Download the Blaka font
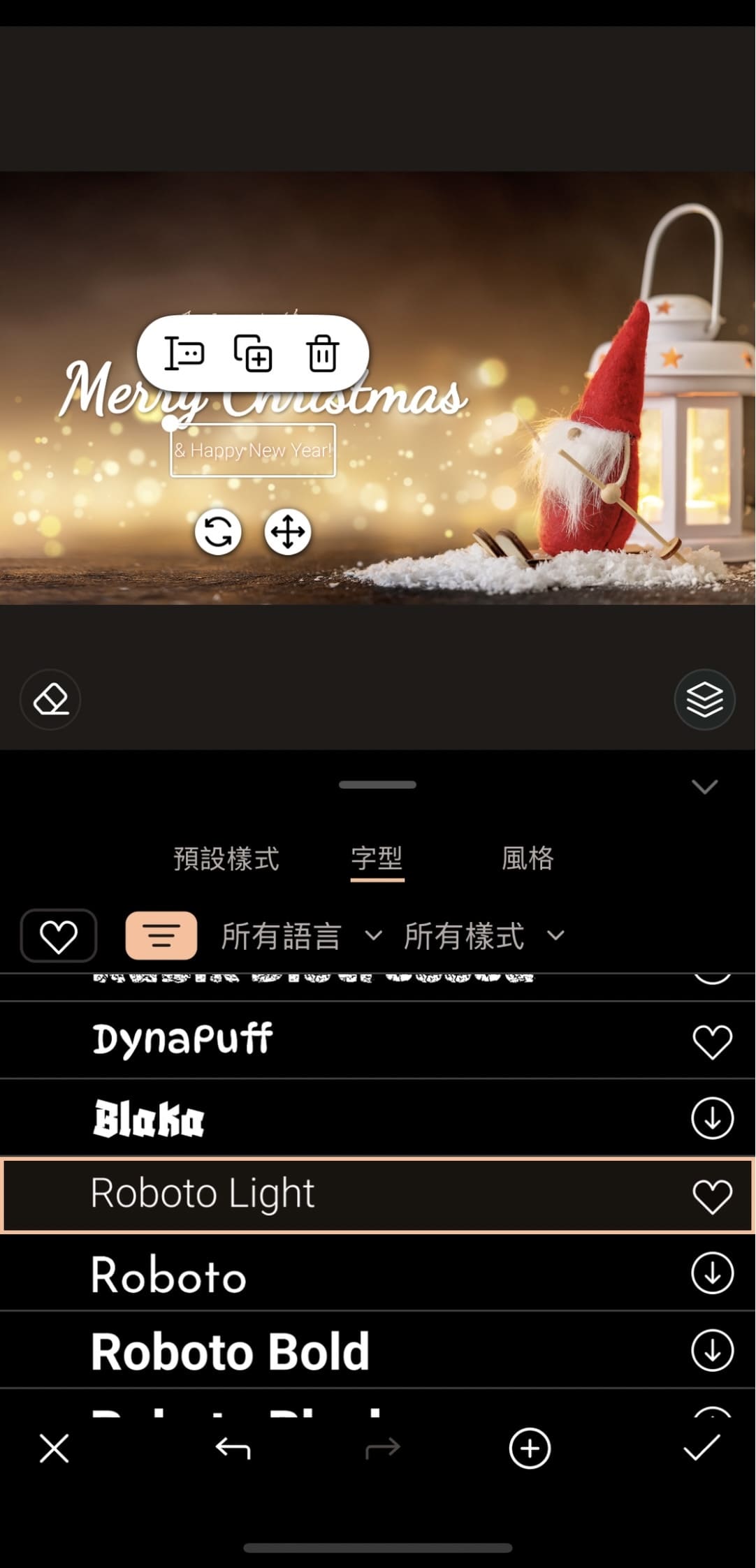The width and height of the screenshot is (756, 1568). click(x=712, y=1118)
